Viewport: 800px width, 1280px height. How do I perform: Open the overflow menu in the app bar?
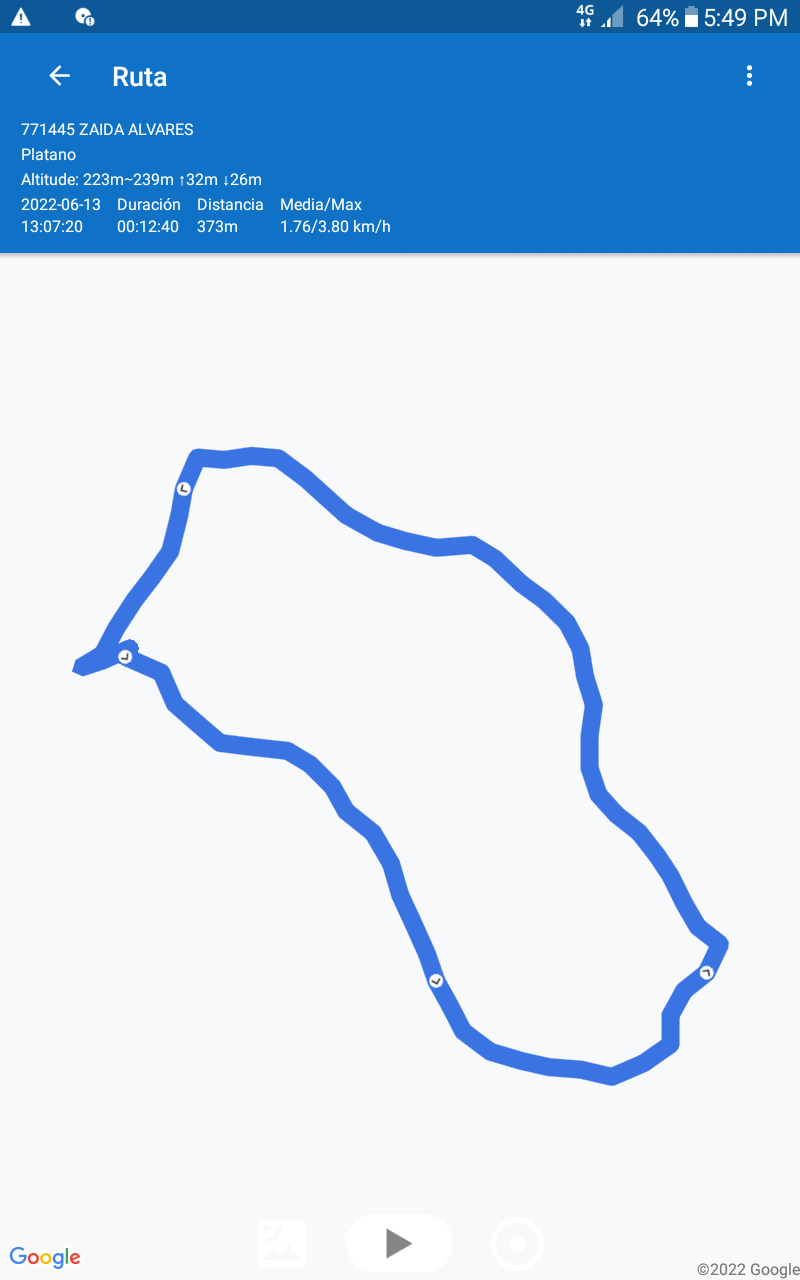749,76
